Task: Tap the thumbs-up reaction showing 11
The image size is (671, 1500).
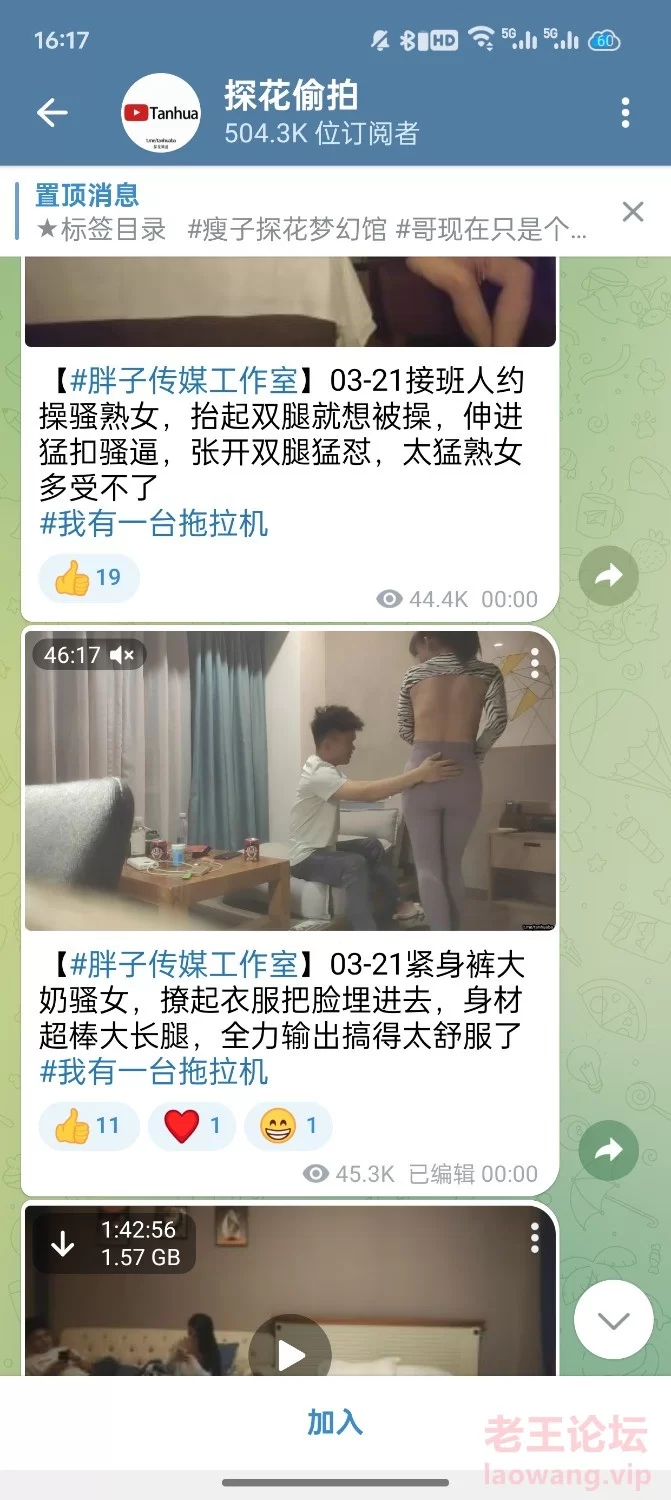Action: point(88,1127)
